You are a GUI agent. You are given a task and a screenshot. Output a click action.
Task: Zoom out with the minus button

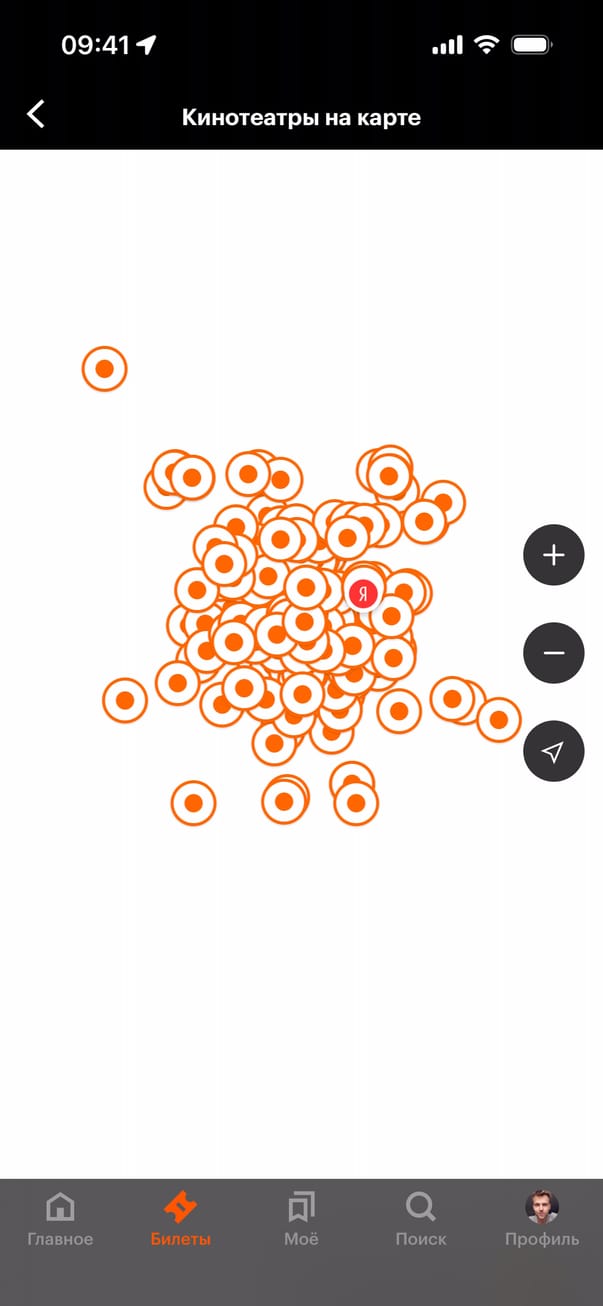click(553, 653)
